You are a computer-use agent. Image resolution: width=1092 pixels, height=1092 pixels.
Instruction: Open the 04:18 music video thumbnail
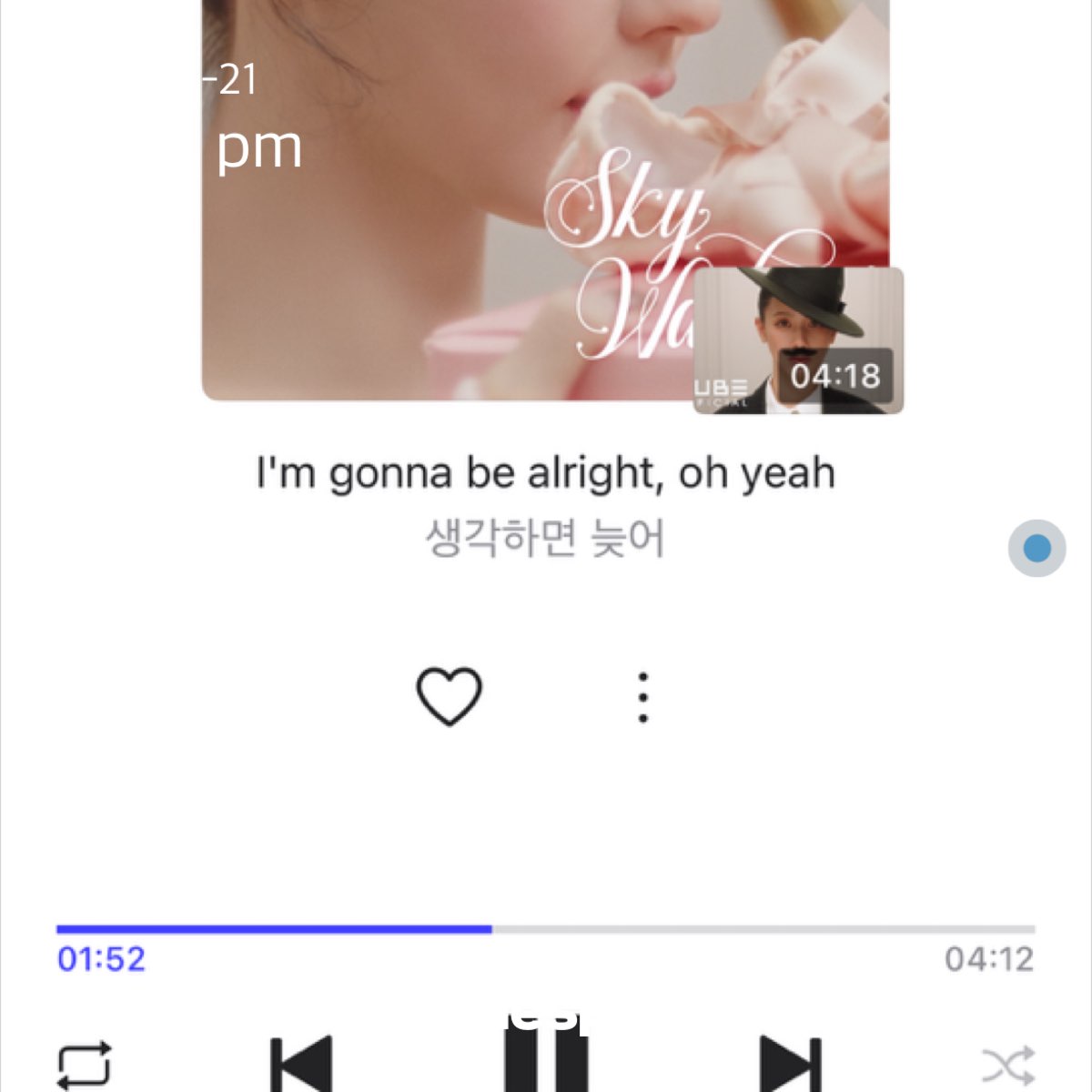coord(798,341)
